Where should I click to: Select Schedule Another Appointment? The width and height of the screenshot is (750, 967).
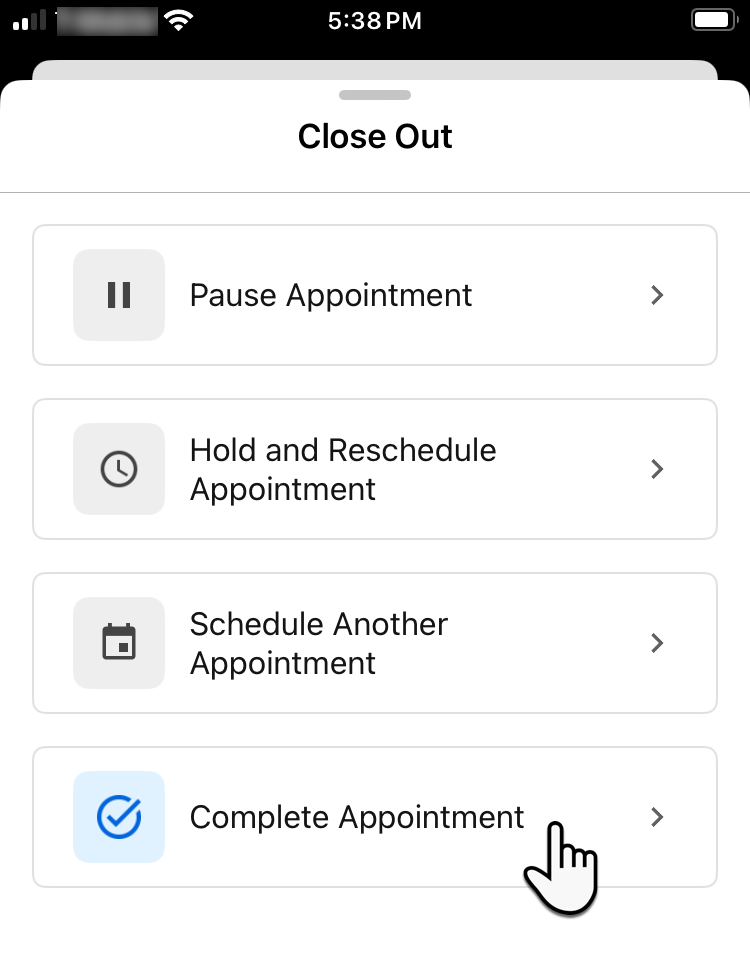click(x=318, y=643)
